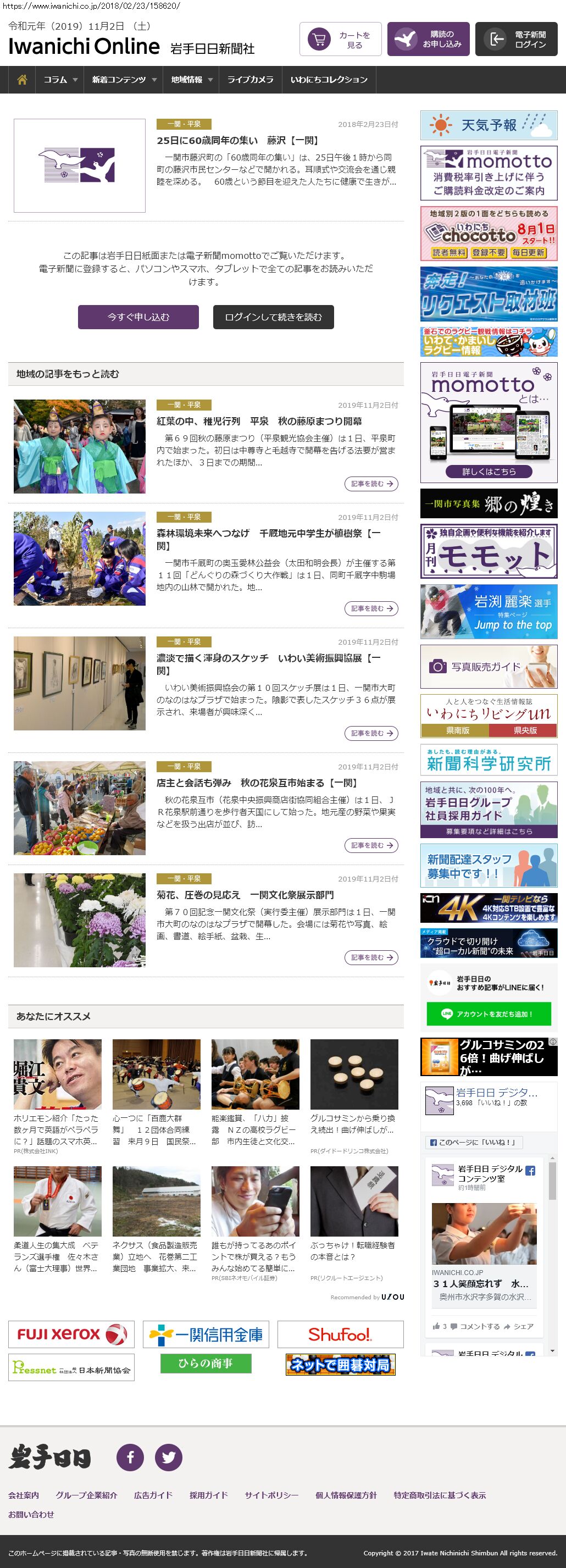Viewport: 566px width, 1568px height.
Task: Add LINE account with アカウントを友だち追加
Action: click(489, 1014)
